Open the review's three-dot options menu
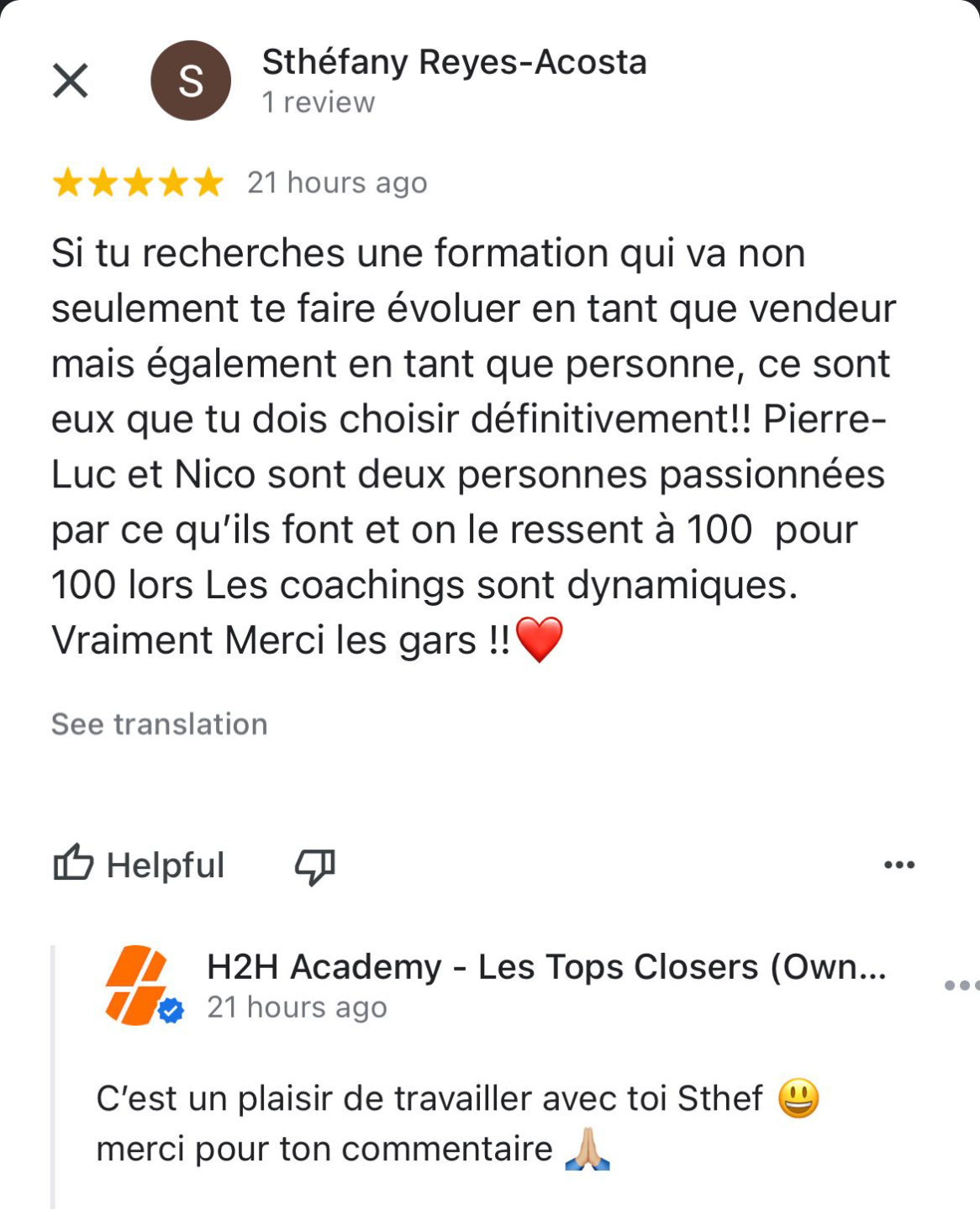Viewport: 980px width, 1210px height. click(x=899, y=865)
